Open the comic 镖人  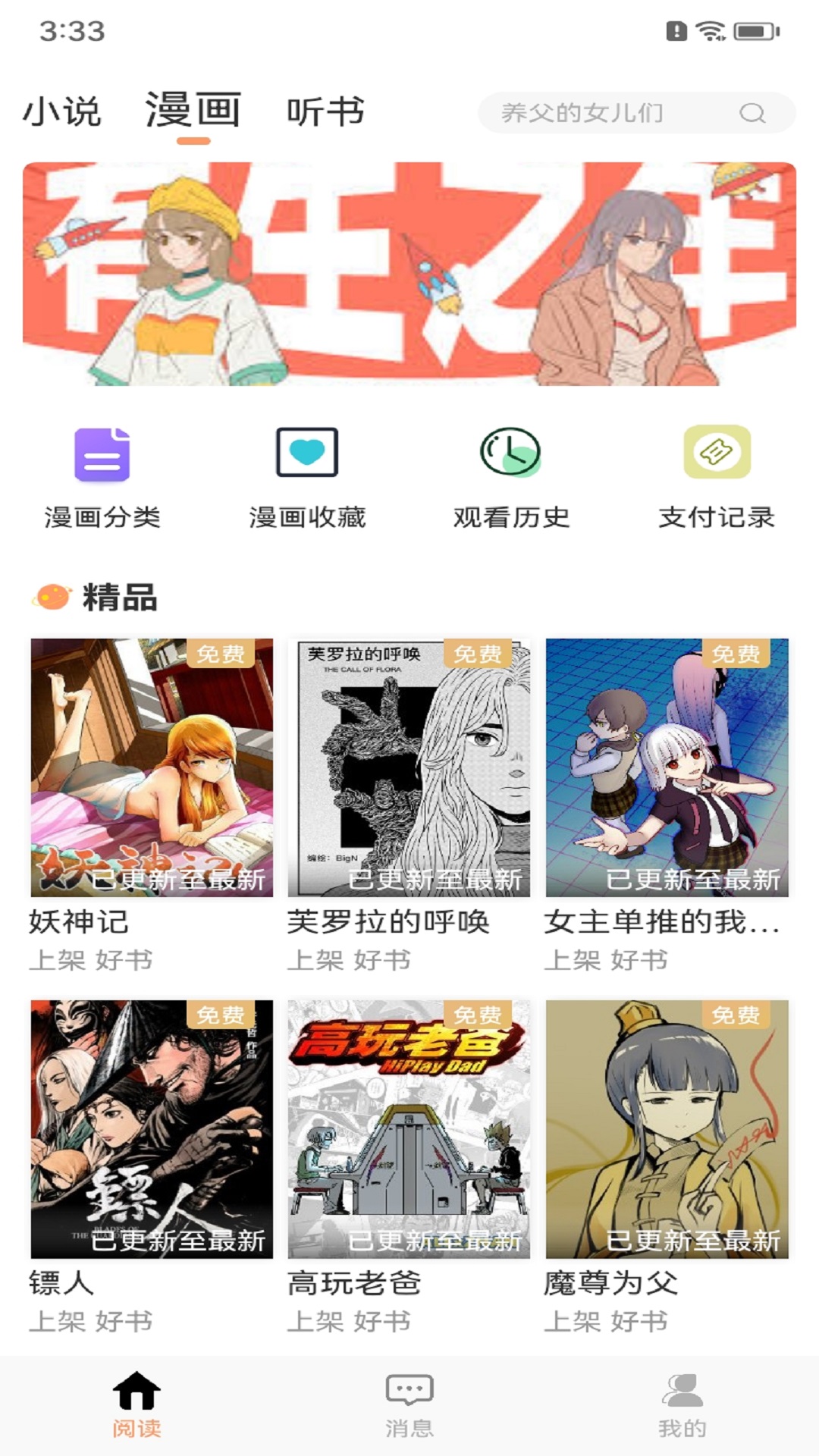[152, 1128]
